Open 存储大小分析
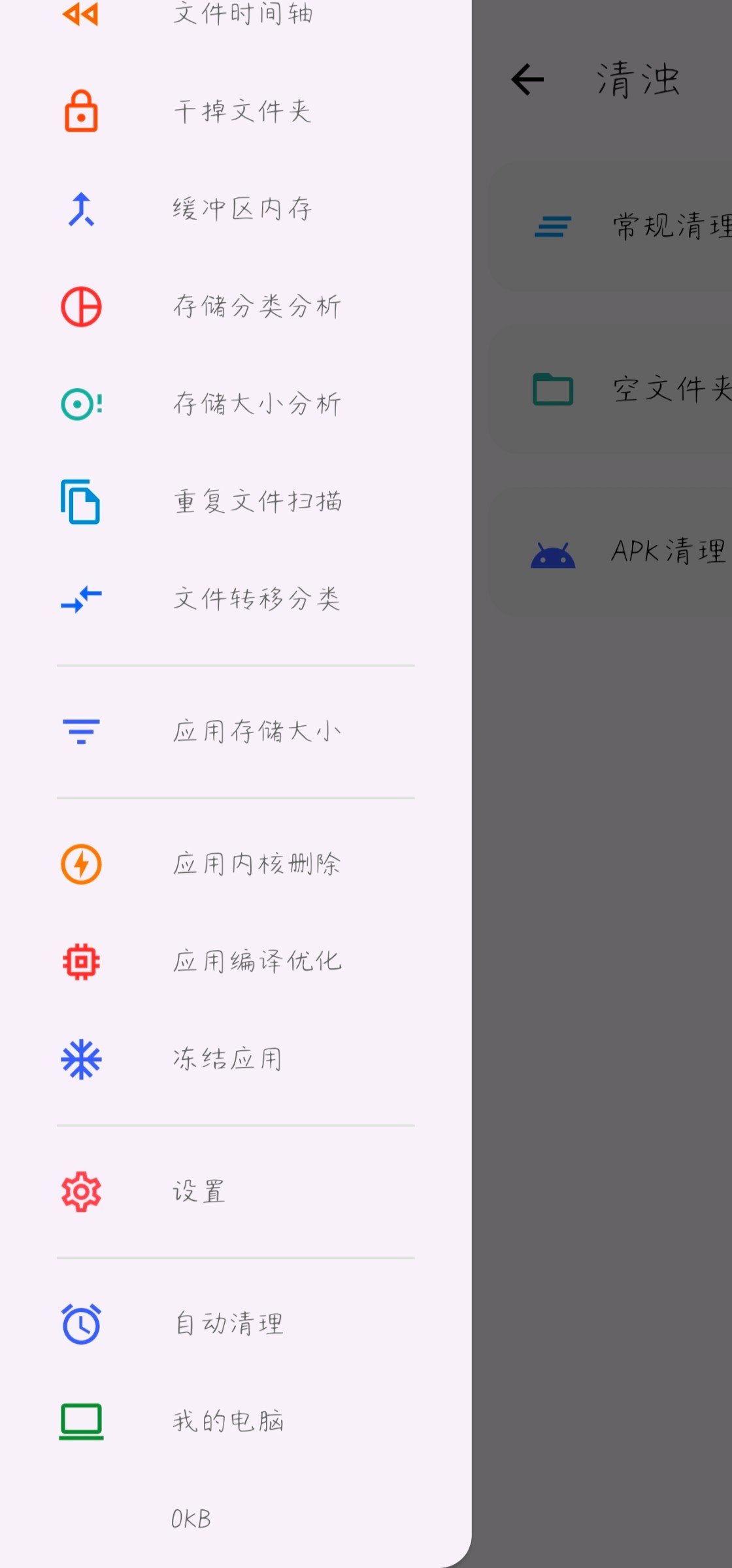732x1568 pixels. click(x=255, y=404)
